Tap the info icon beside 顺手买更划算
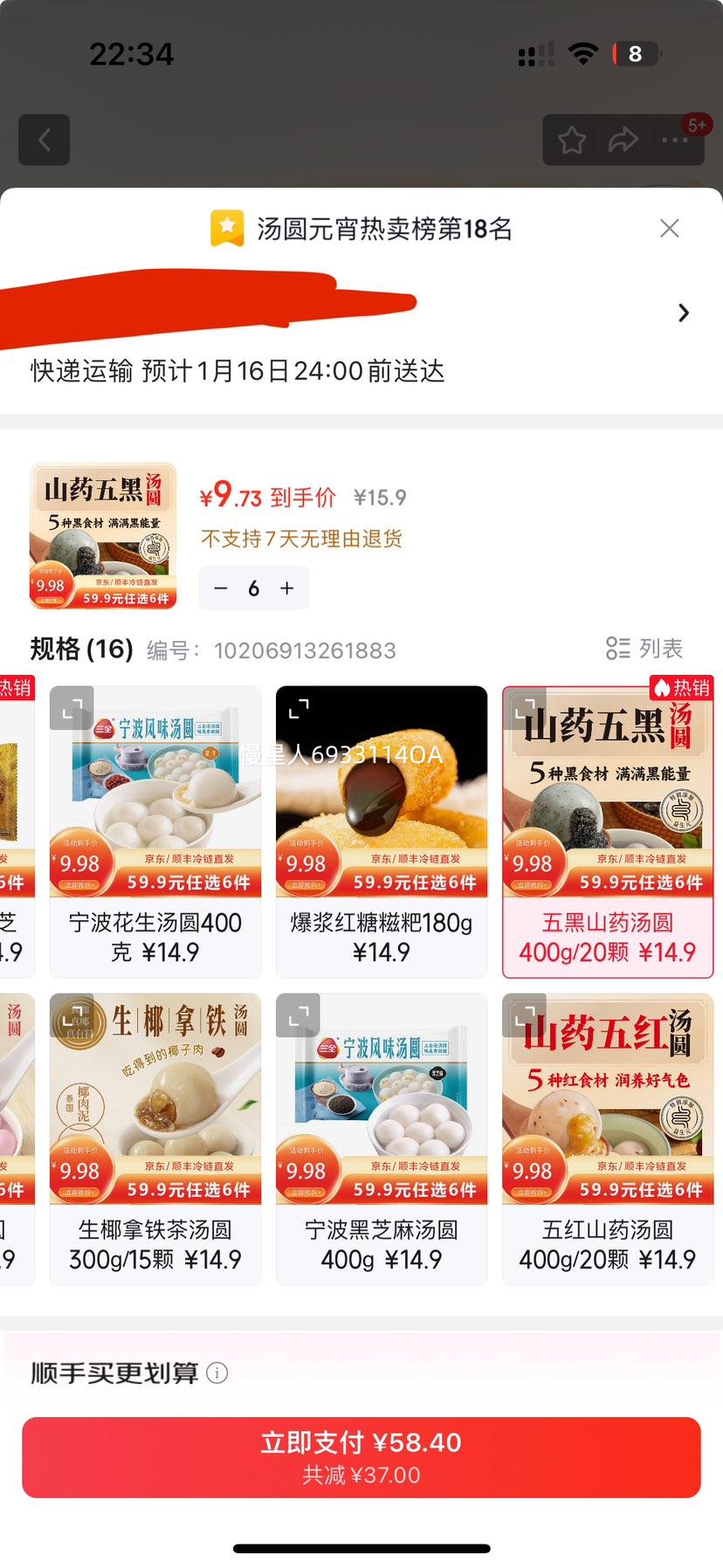The image size is (723, 1568). 216,1372
